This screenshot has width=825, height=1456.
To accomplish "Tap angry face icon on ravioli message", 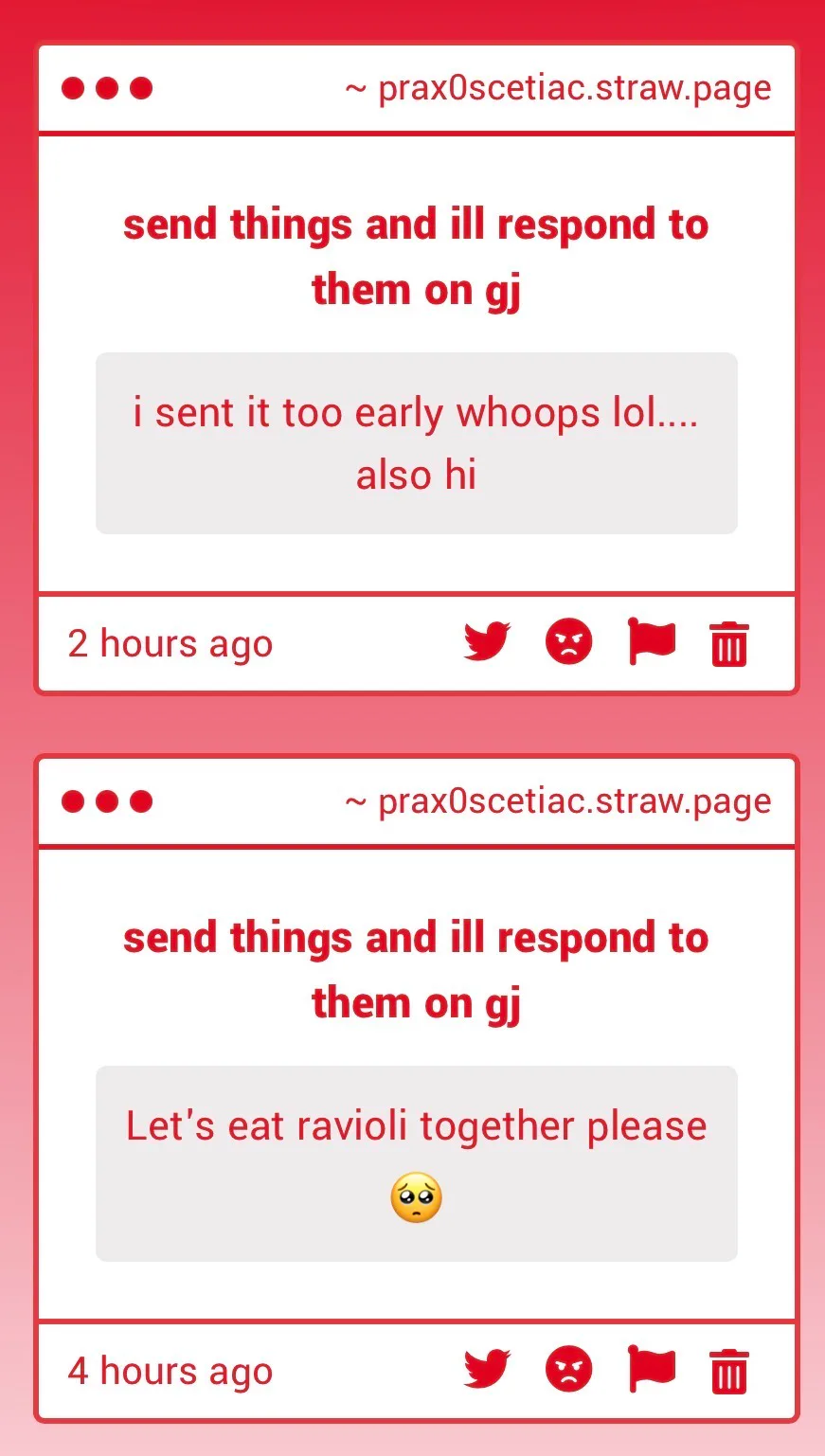I will (569, 1370).
